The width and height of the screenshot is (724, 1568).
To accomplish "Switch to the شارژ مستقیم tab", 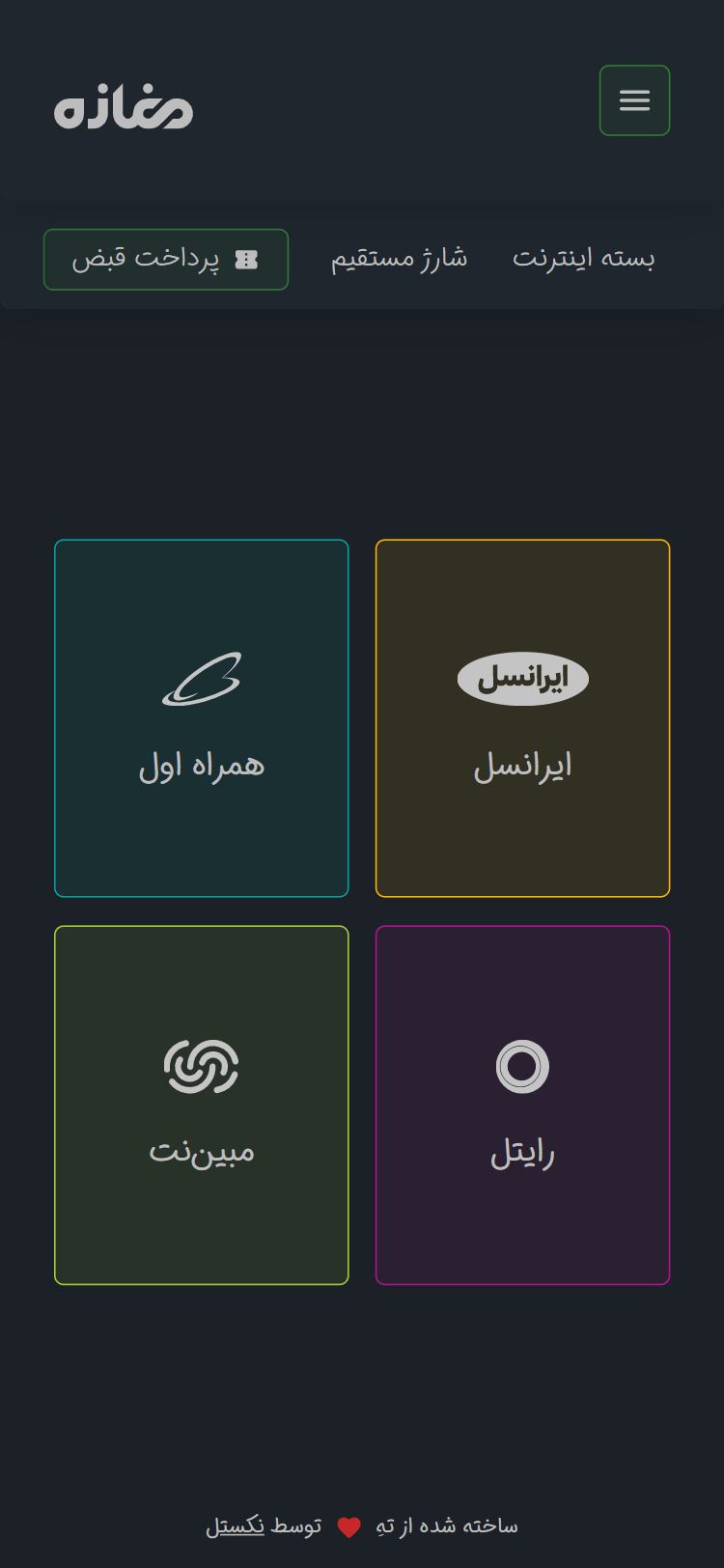I will click(400, 259).
